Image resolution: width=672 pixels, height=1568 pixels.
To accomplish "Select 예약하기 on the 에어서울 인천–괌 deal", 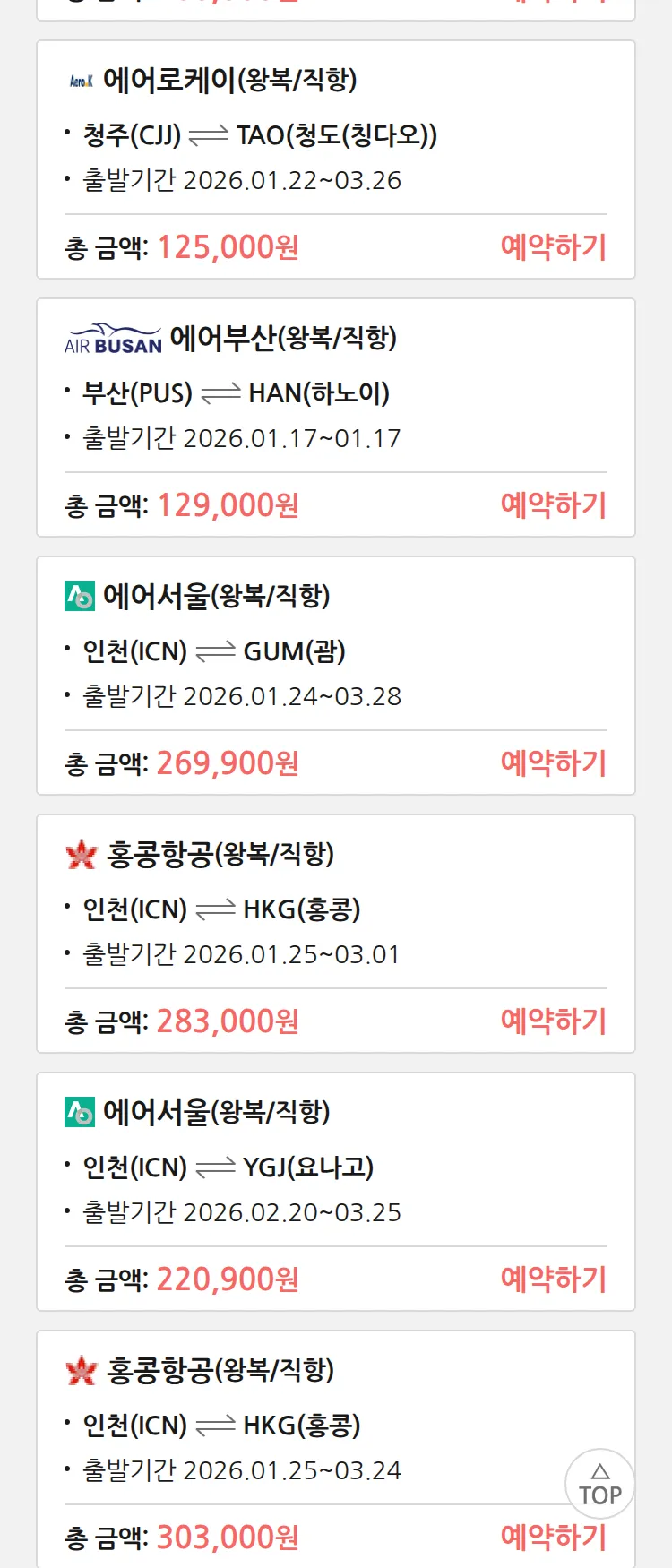I will pyautogui.click(x=553, y=763).
